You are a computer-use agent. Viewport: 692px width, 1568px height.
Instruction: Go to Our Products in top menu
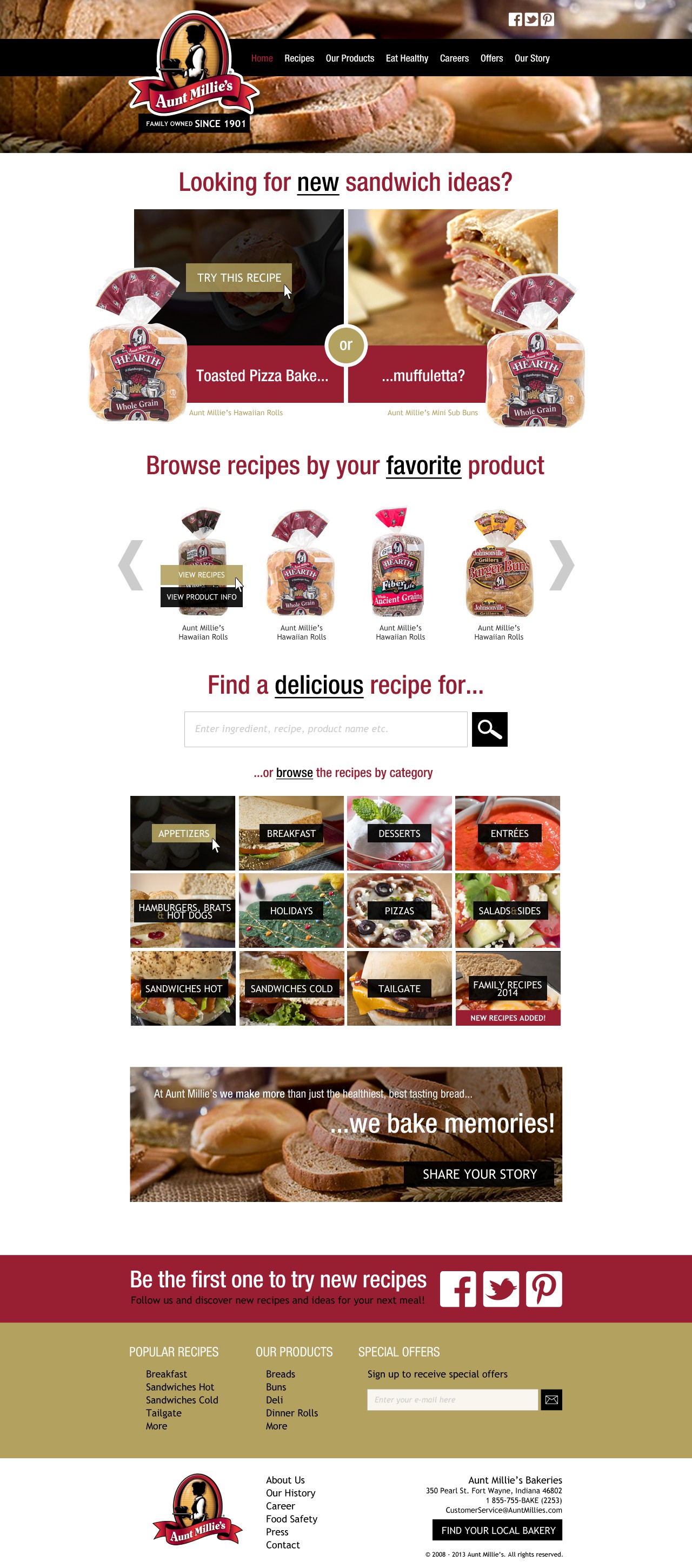(x=349, y=58)
